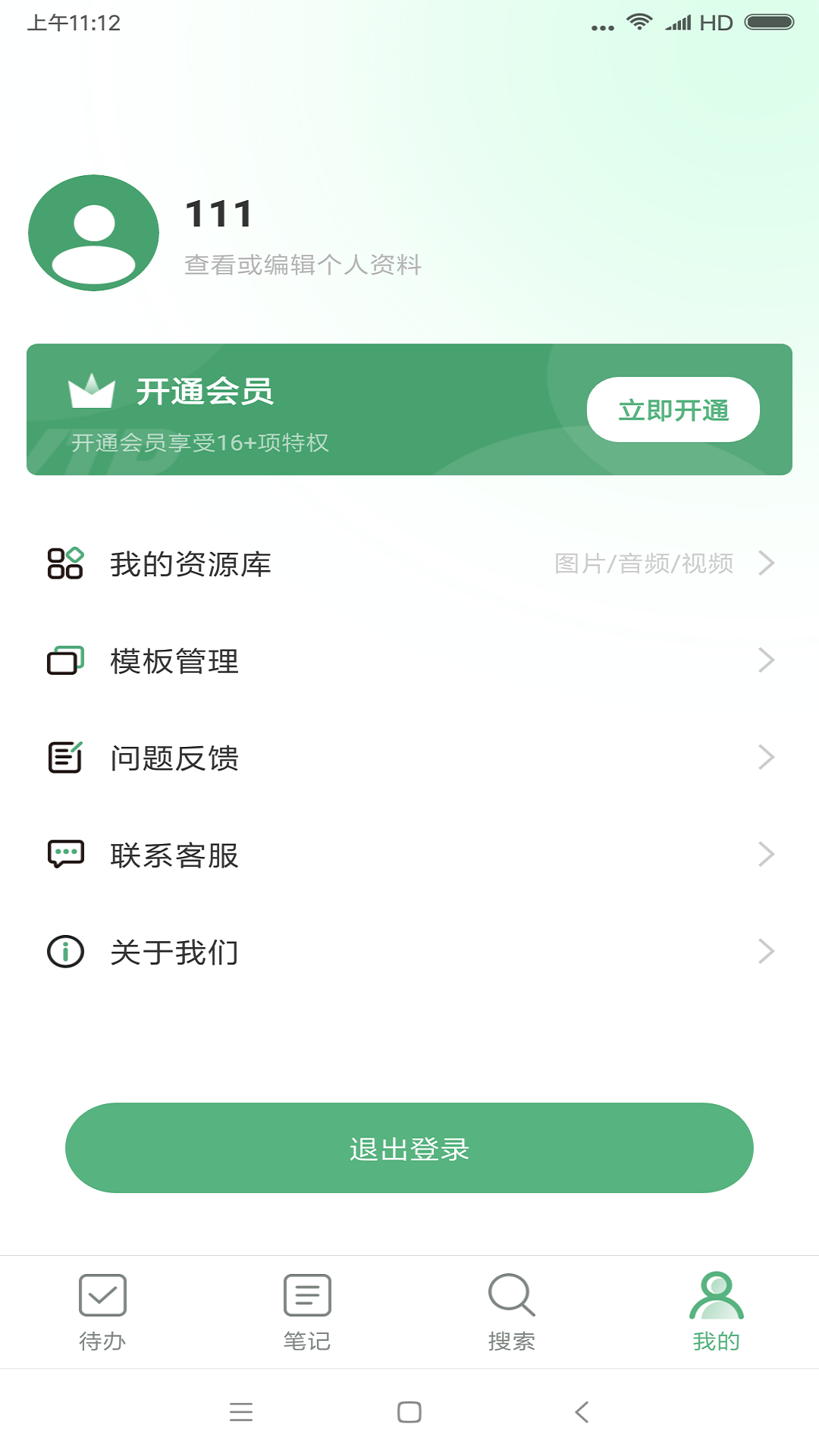Open the 搜索 search magnifier icon

[x=512, y=1297]
